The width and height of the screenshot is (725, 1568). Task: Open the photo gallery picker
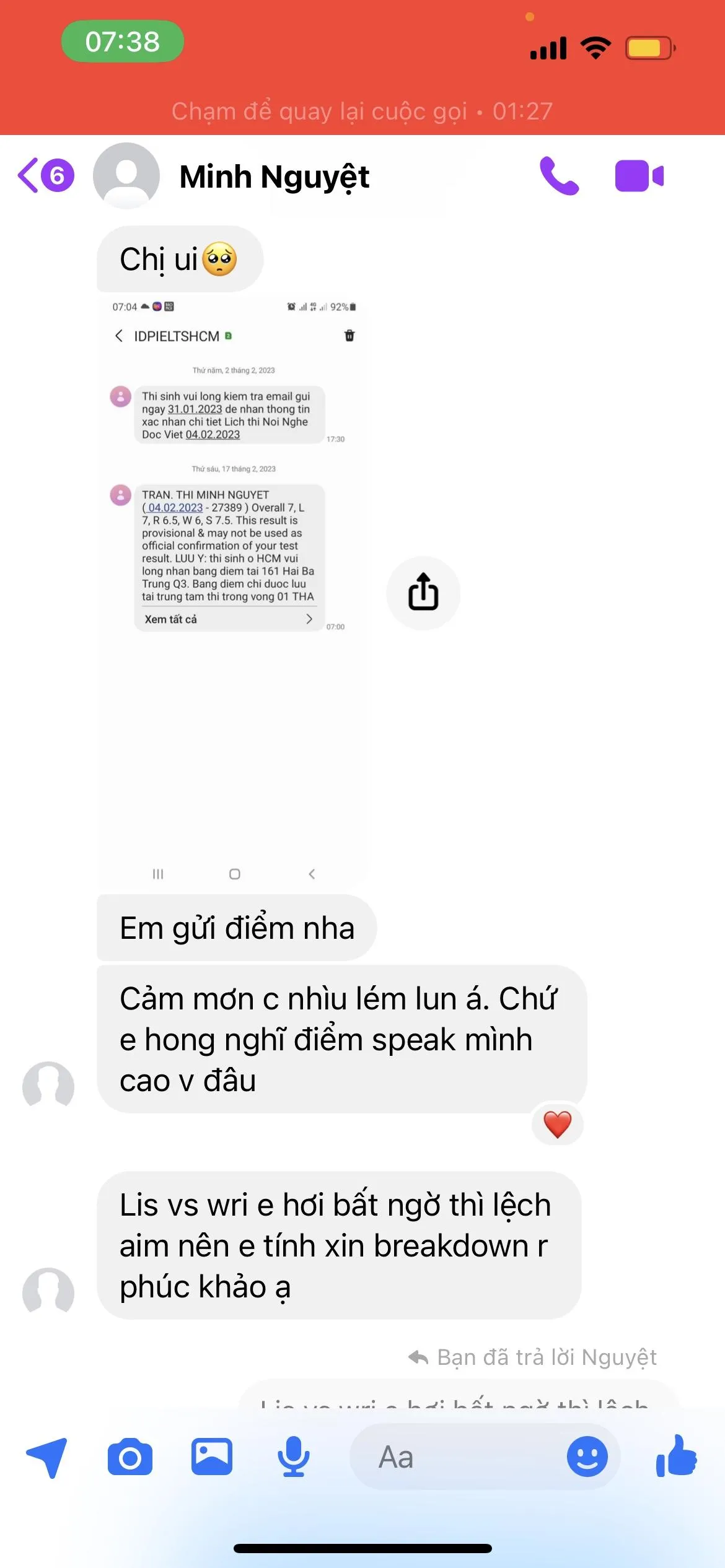click(212, 1457)
